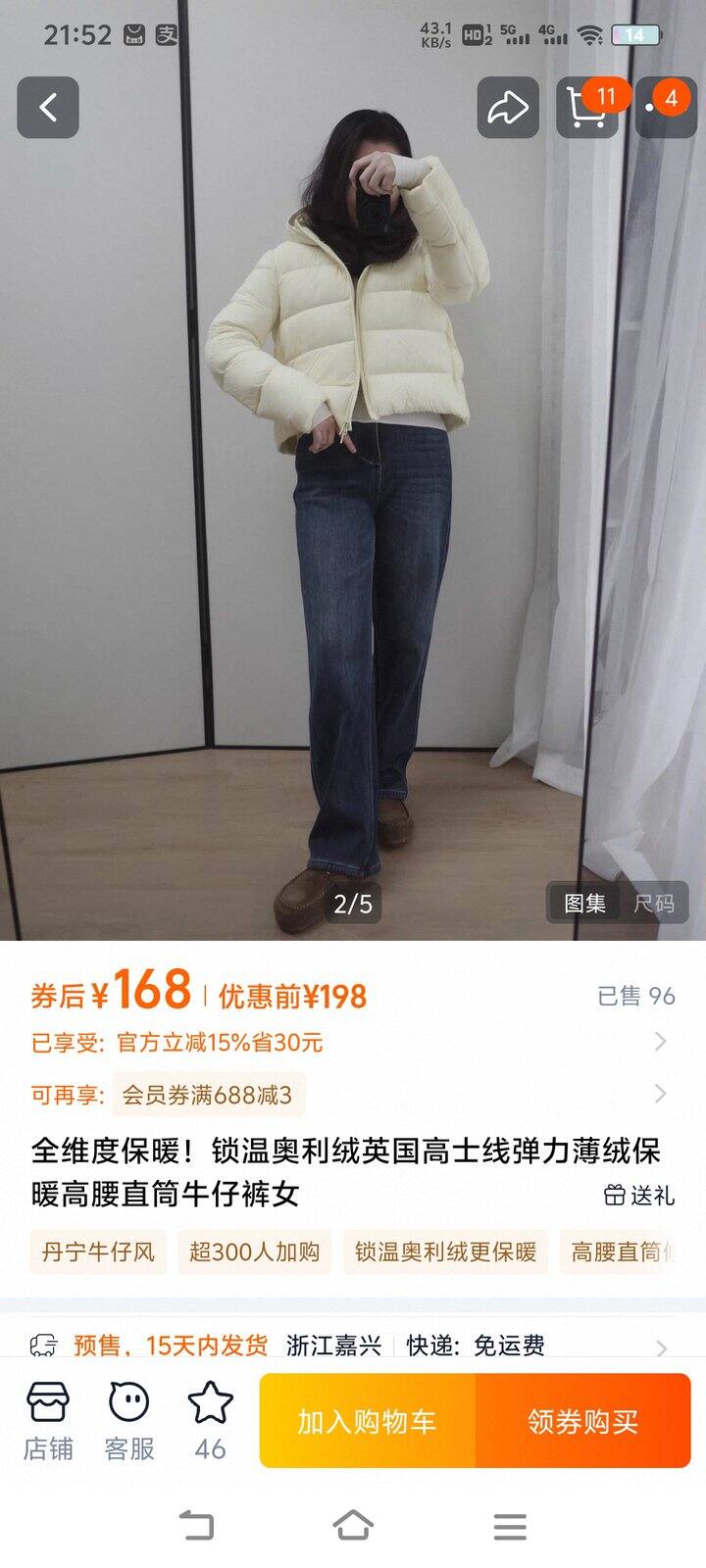Switch to the 图集 gallery tab
This screenshot has width=706, height=1568.
584,904
